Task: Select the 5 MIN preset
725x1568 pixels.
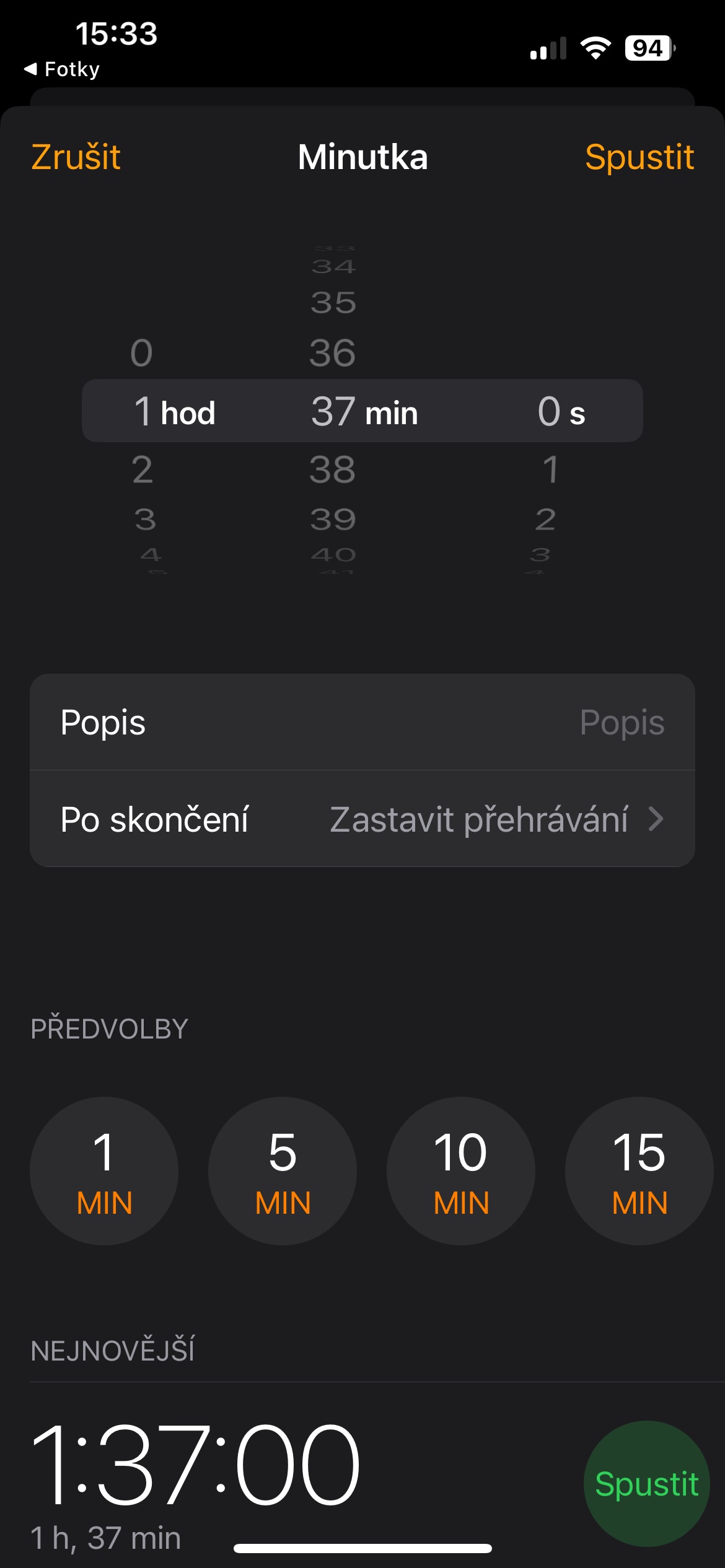Action: (283, 1170)
